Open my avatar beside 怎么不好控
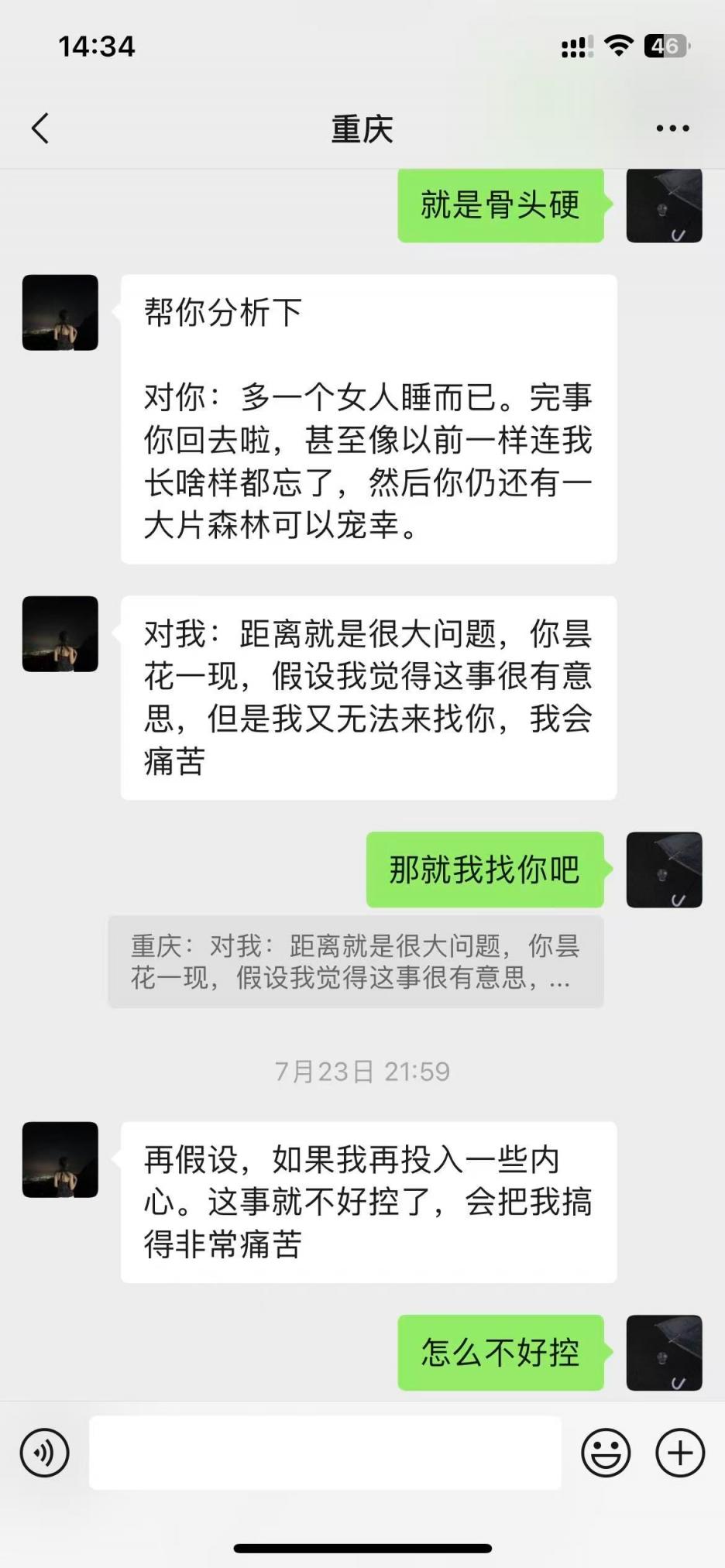Image resolution: width=725 pixels, height=1568 pixels. point(664,1353)
